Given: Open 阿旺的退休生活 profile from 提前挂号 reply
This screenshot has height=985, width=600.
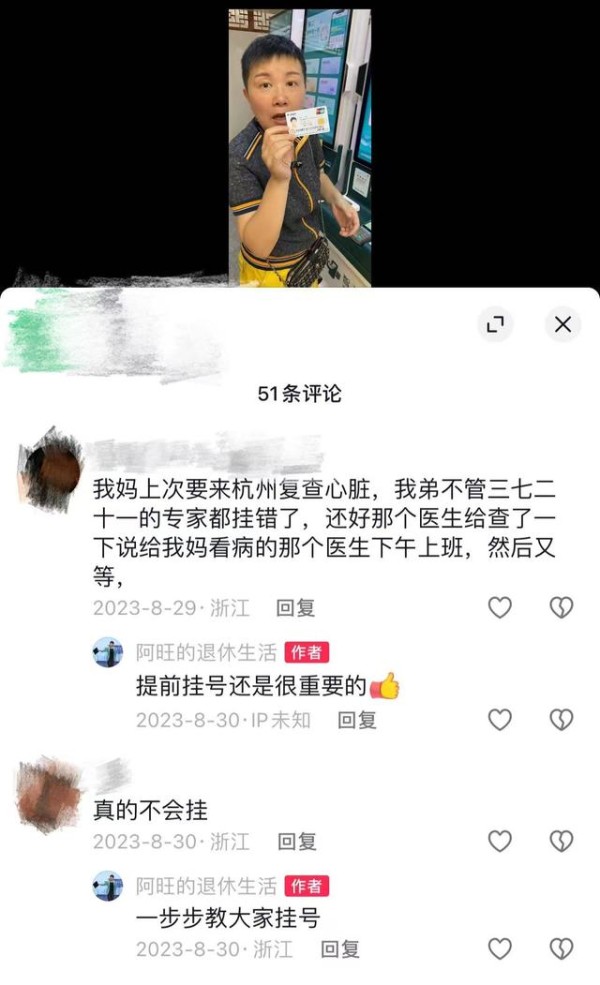Looking at the screenshot, I should pyautogui.click(x=108, y=652).
